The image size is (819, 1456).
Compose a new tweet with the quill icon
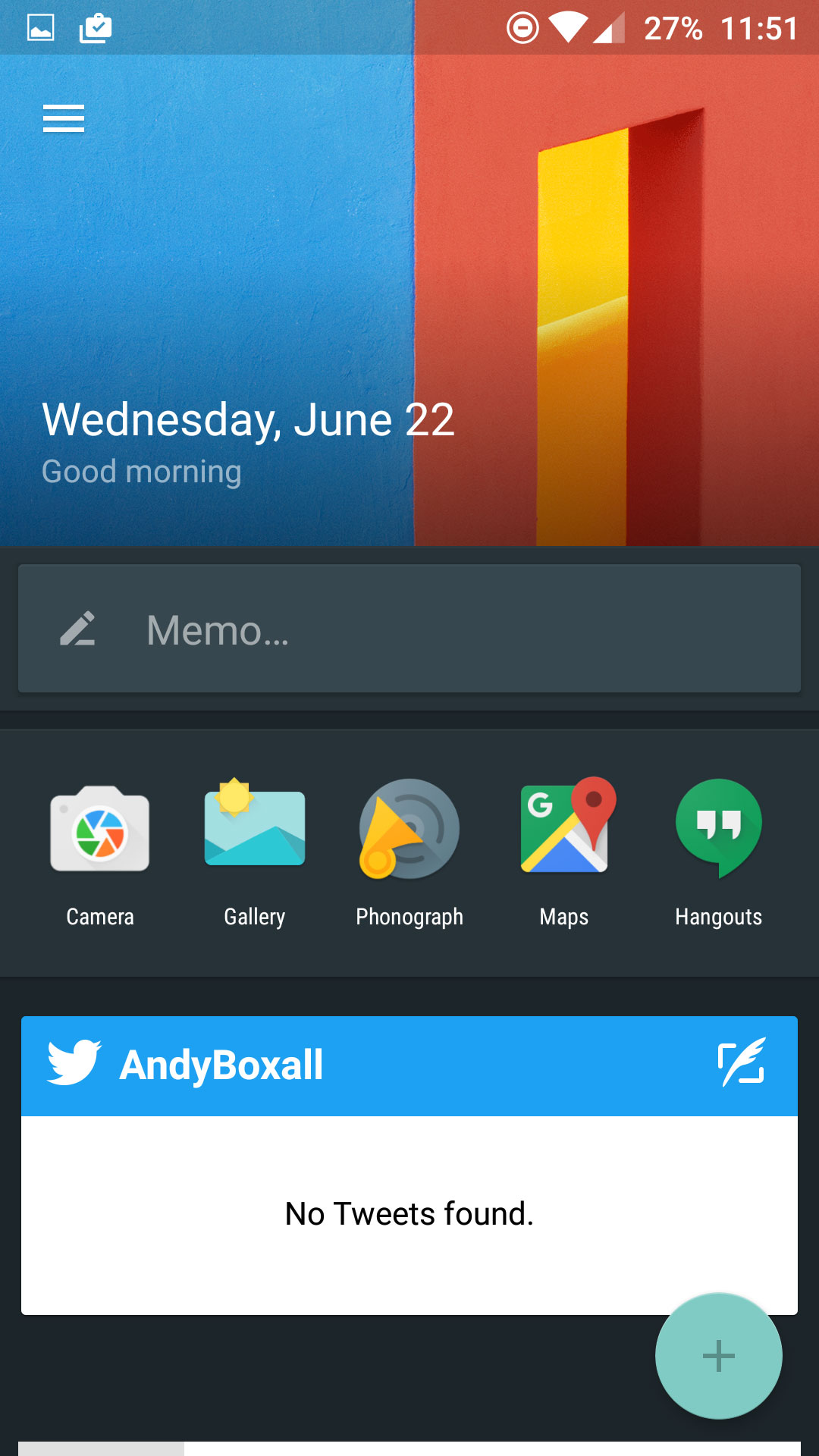742,1063
